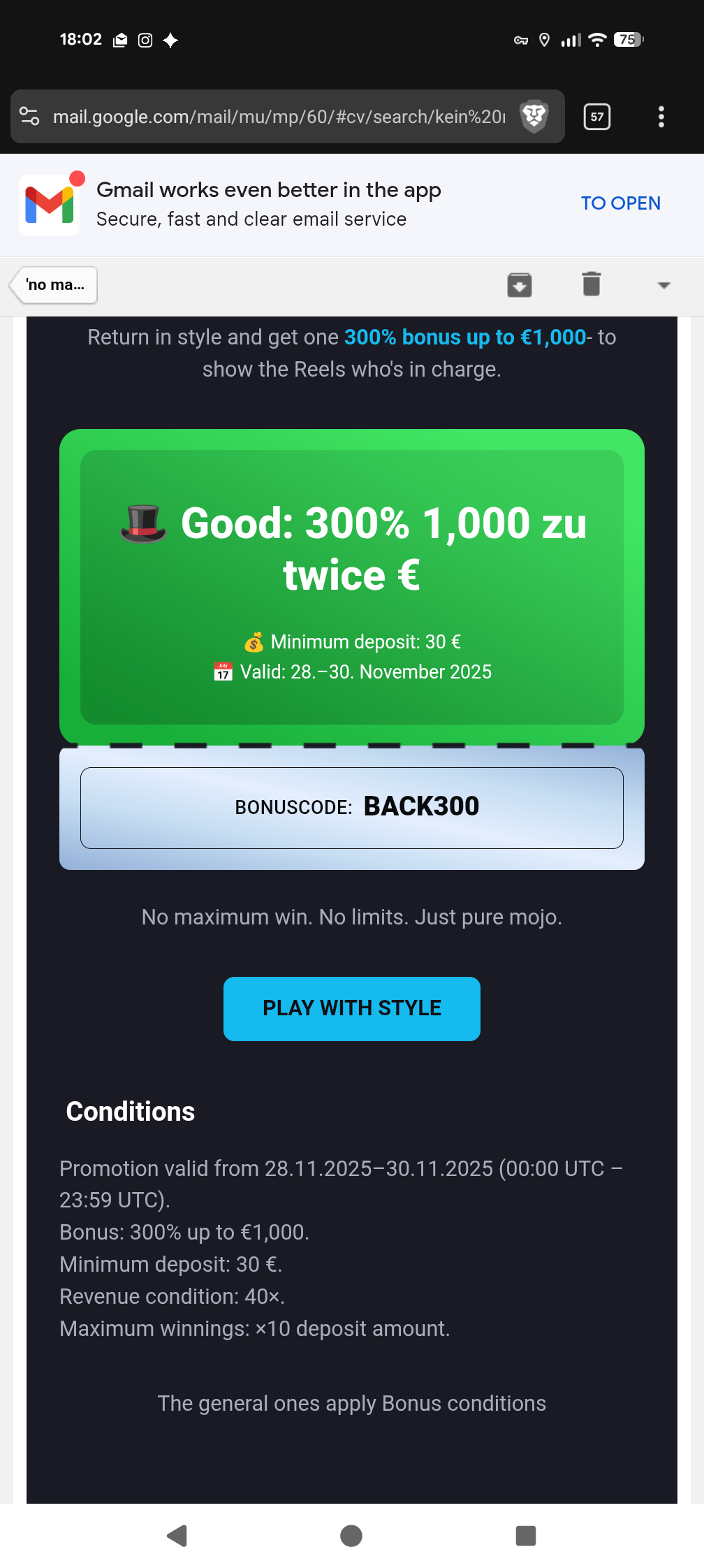Delete this email with the trash icon
The width and height of the screenshot is (704, 1568).
coord(591,284)
